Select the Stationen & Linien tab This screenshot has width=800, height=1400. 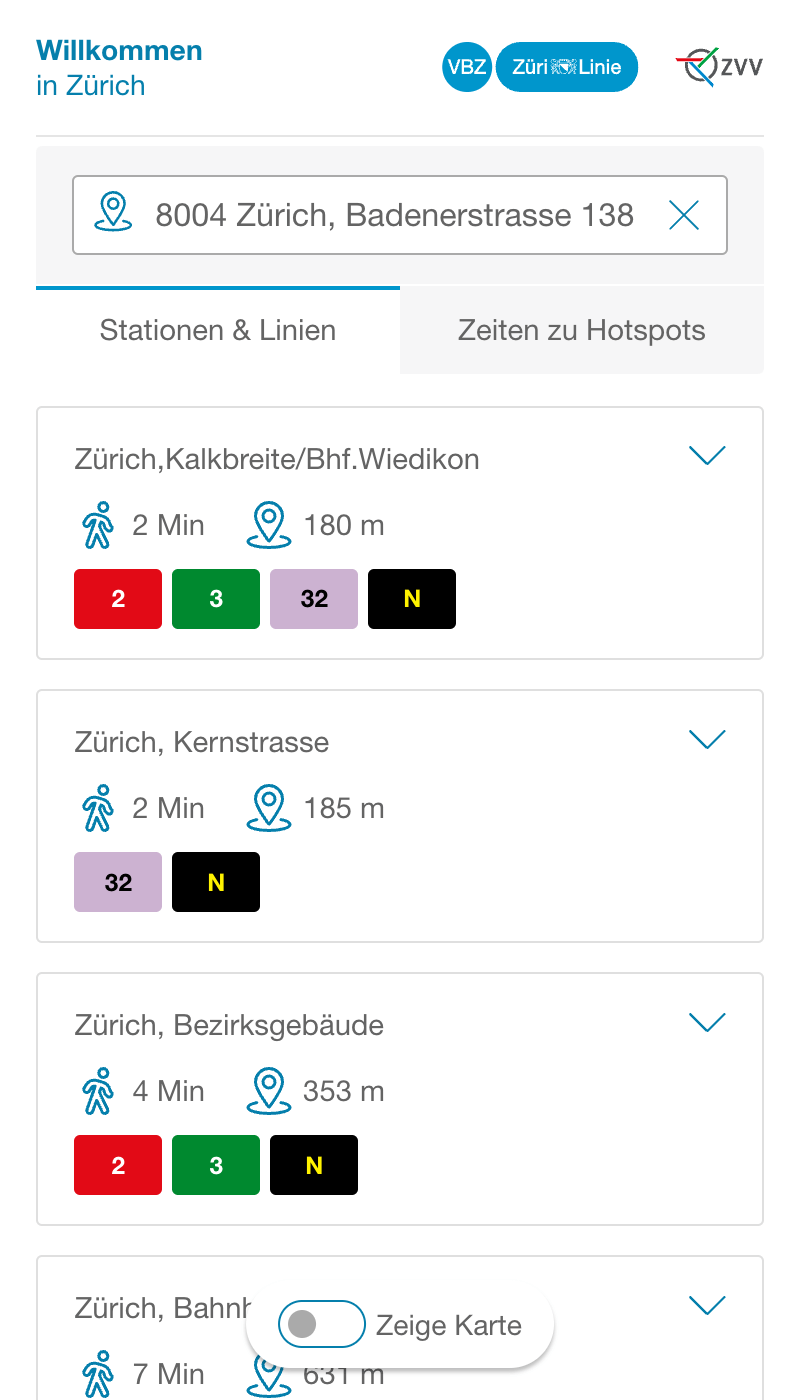click(218, 330)
